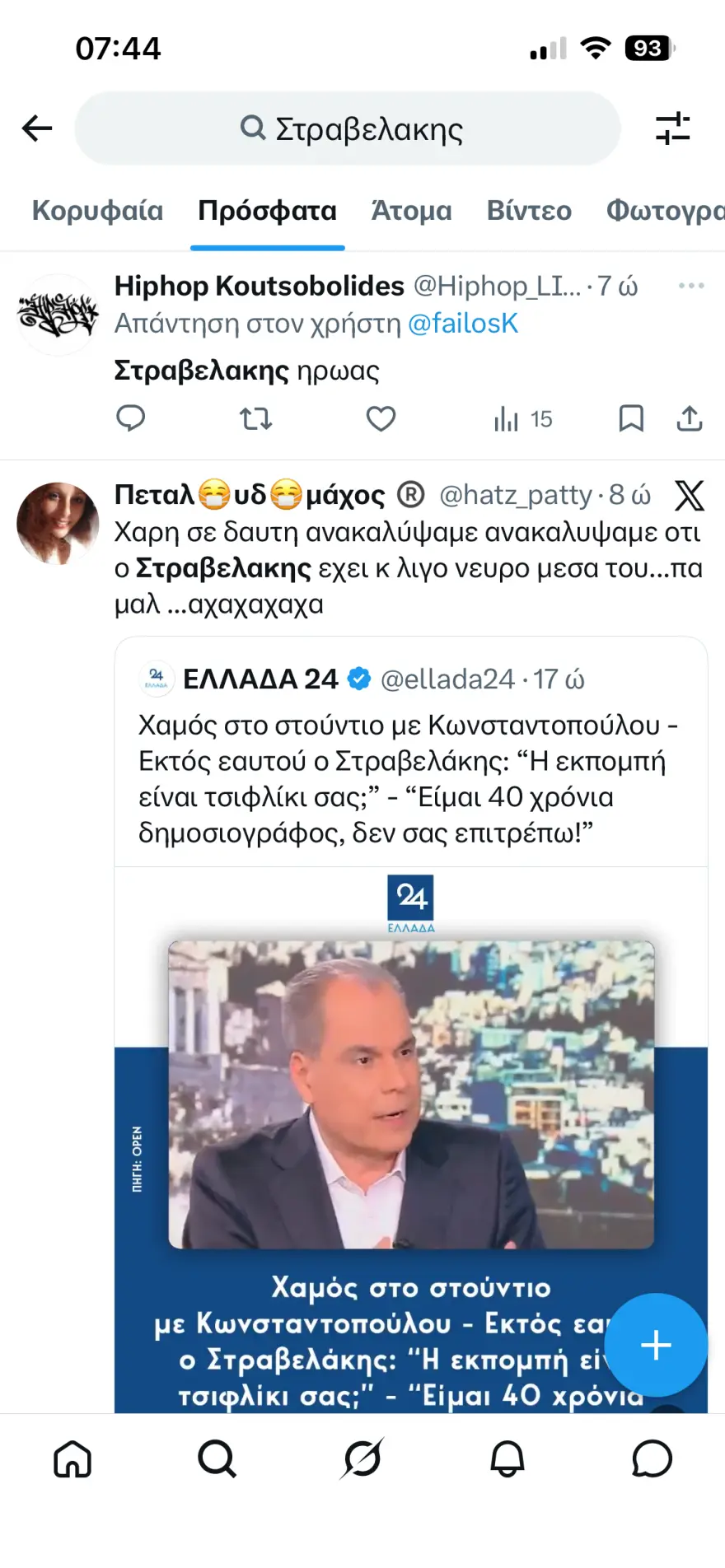
Task: Tap the Στραβελακης search field
Action: coord(348,128)
